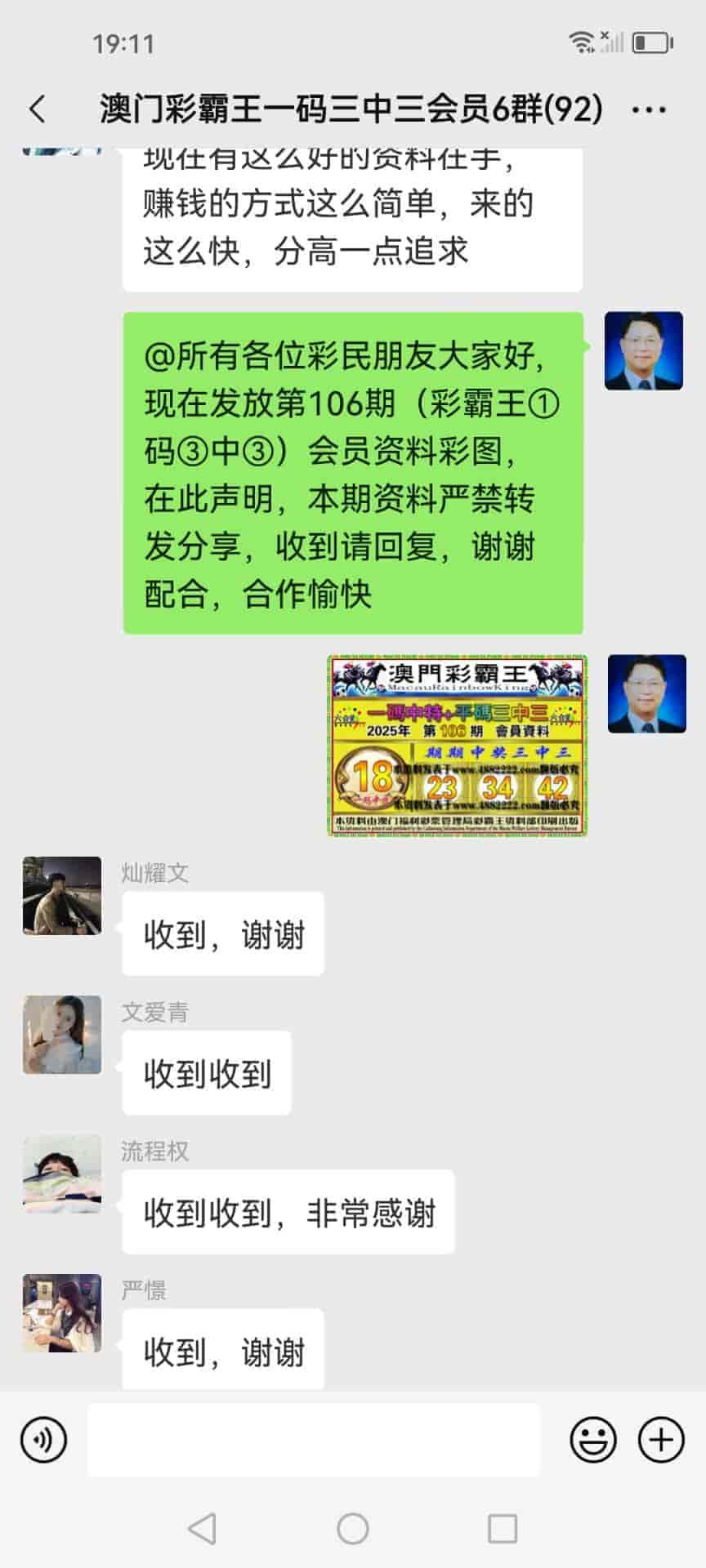Open the emoji picker
Viewport: 706px width, 1568px height.
click(593, 1440)
